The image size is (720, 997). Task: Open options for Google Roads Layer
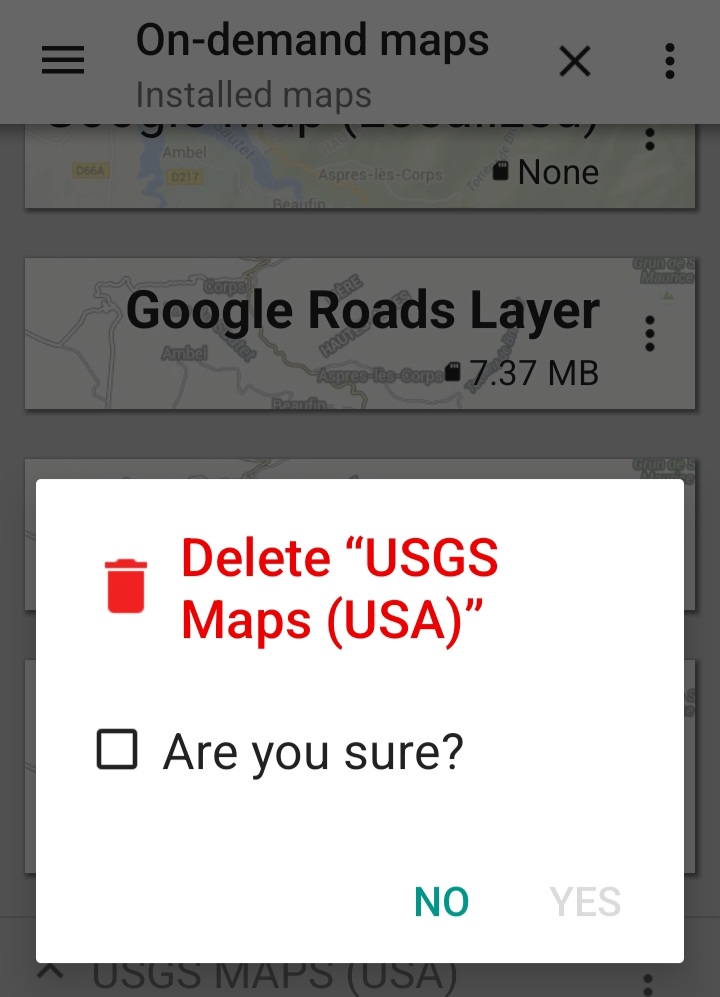pos(650,333)
